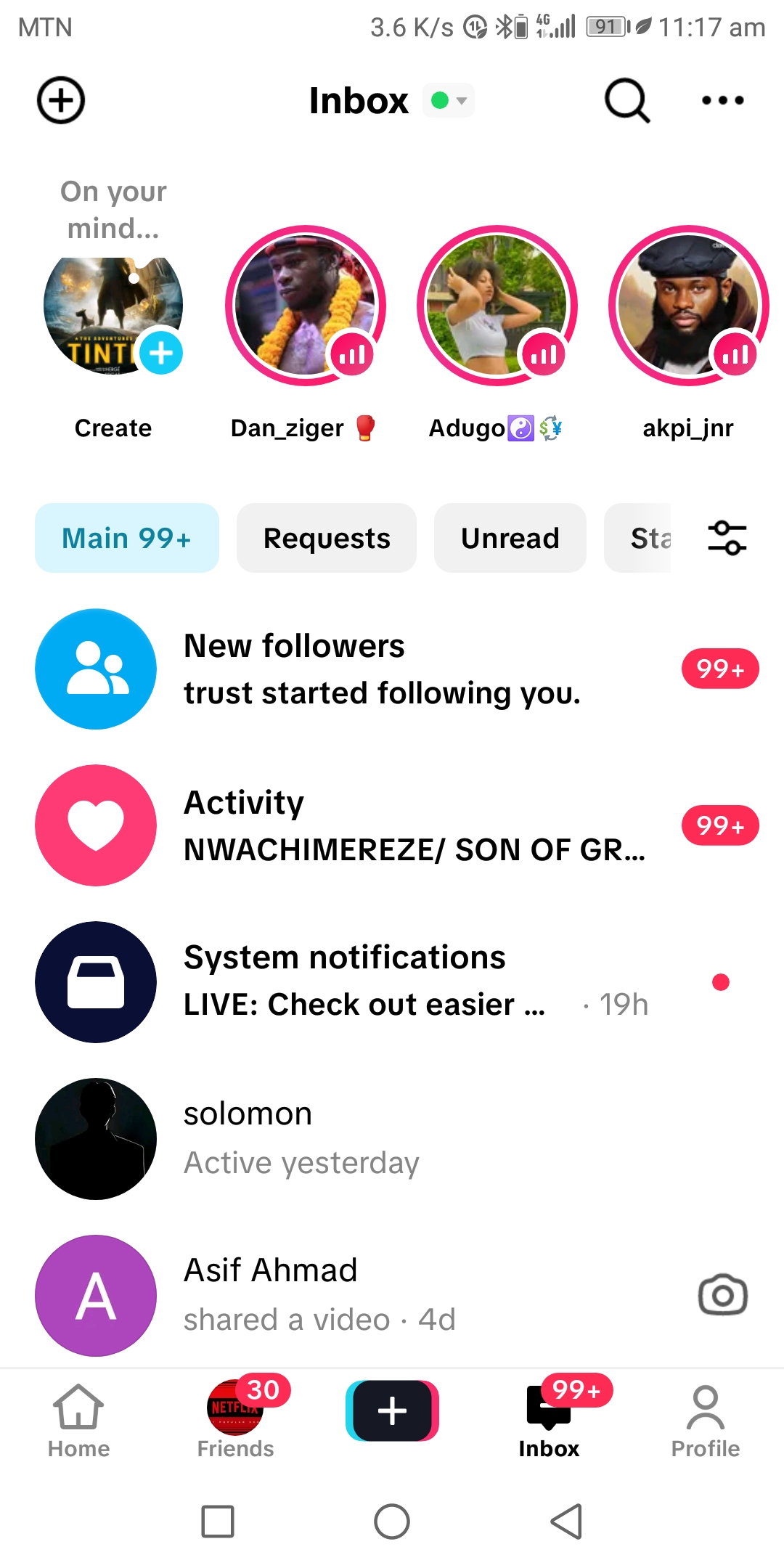The width and height of the screenshot is (784, 1568).
Task: Open System notifications
Action: tap(392, 982)
